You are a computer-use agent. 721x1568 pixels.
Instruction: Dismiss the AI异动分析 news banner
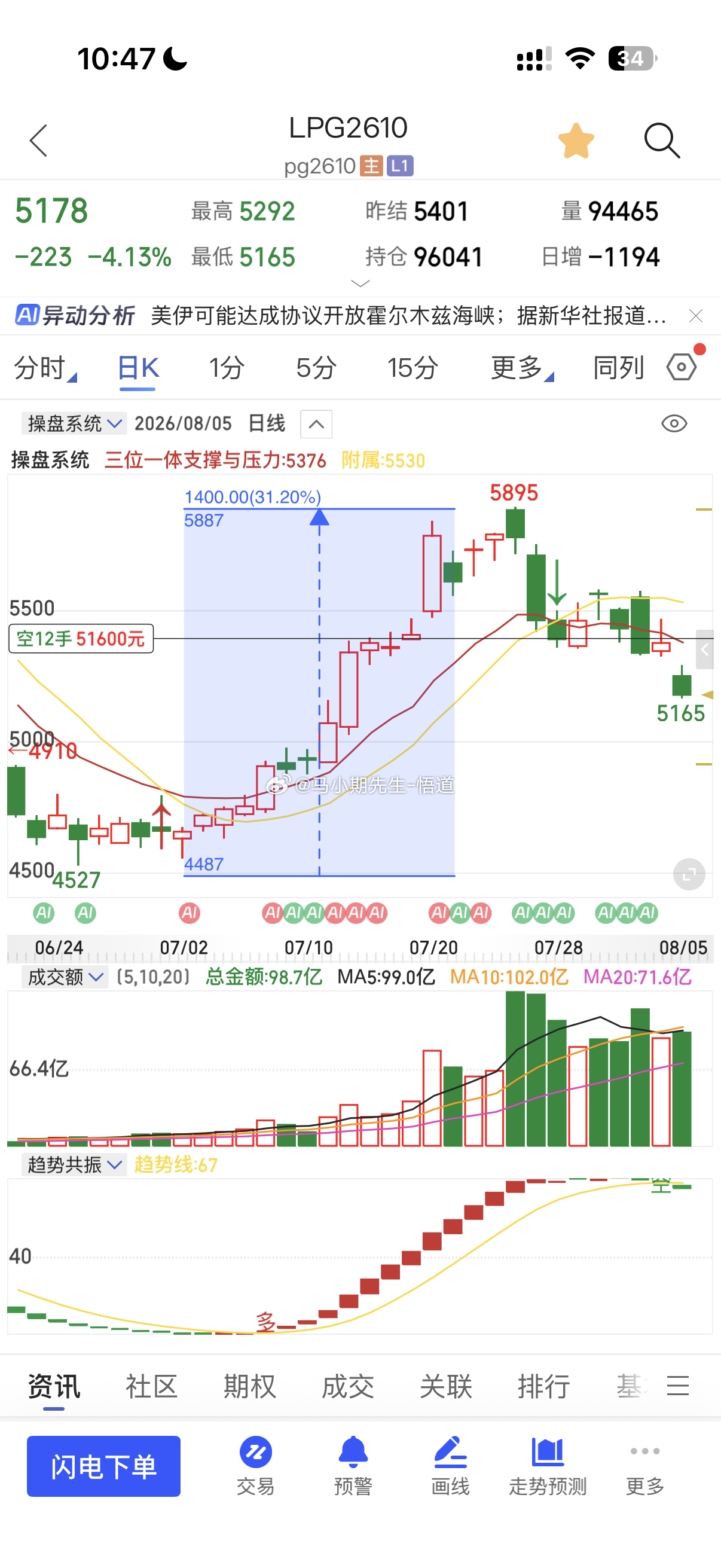tap(695, 316)
